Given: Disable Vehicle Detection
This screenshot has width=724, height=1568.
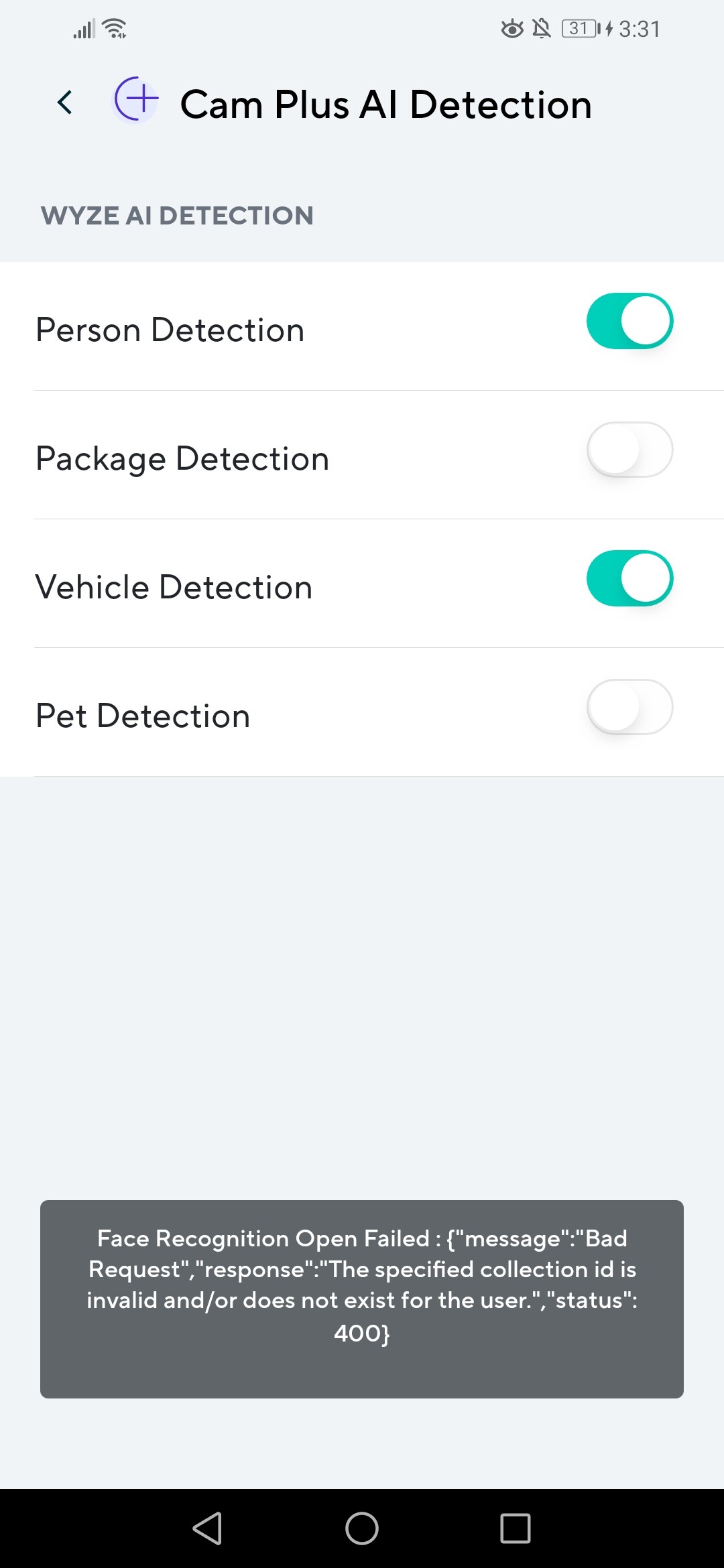Looking at the screenshot, I should point(629,578).
